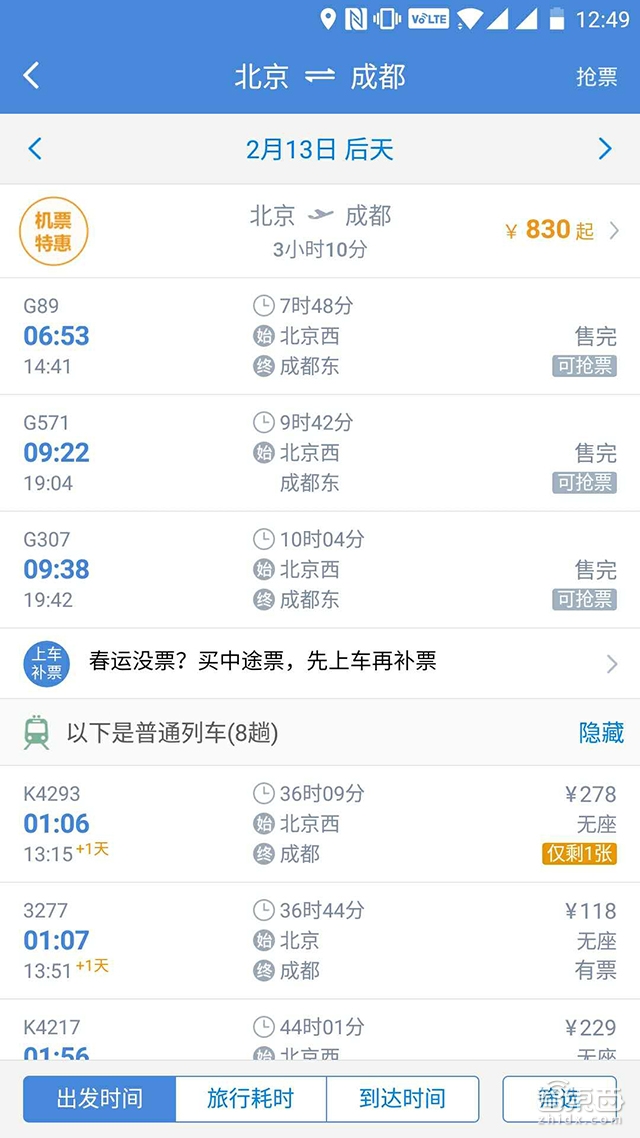Select train K4293 departing 01:06
Image resolution: width=640 pixels, height=1138 pixels.
coord(320,824)
